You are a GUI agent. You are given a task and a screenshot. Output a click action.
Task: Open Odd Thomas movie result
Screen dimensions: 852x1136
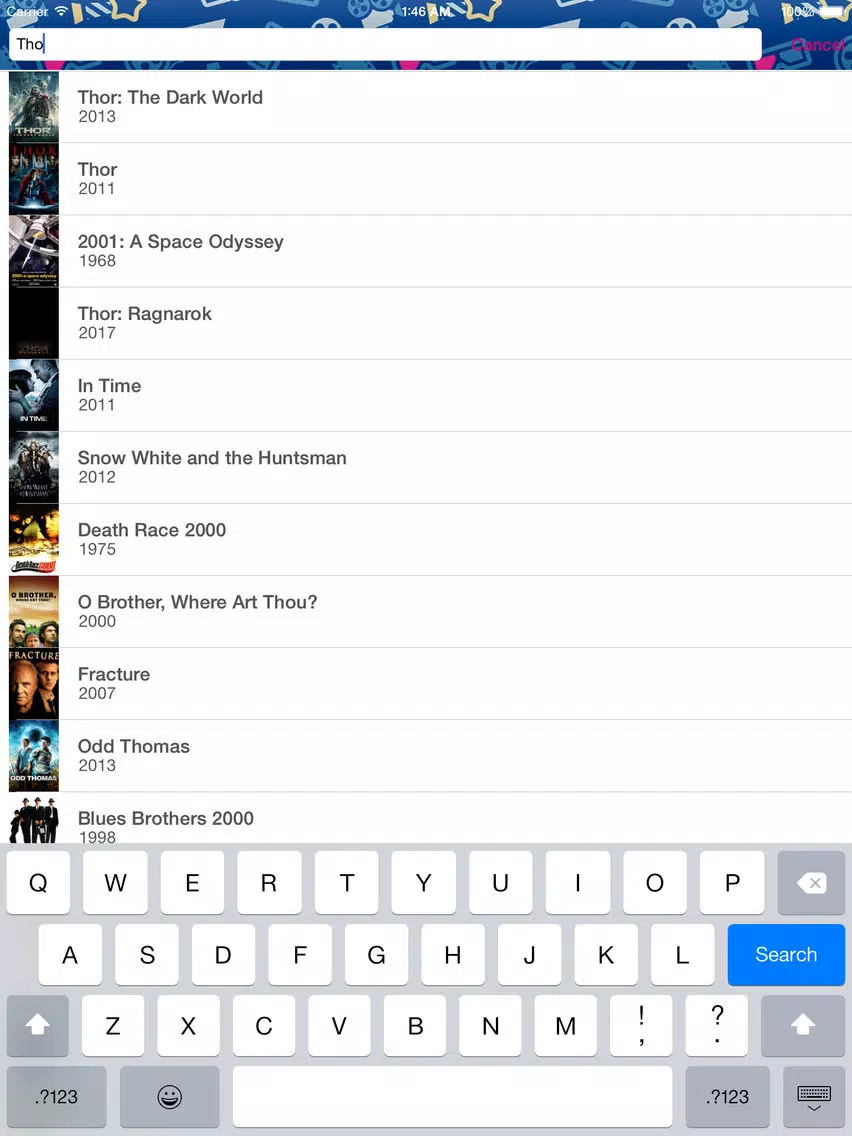(x=426, y=756)
